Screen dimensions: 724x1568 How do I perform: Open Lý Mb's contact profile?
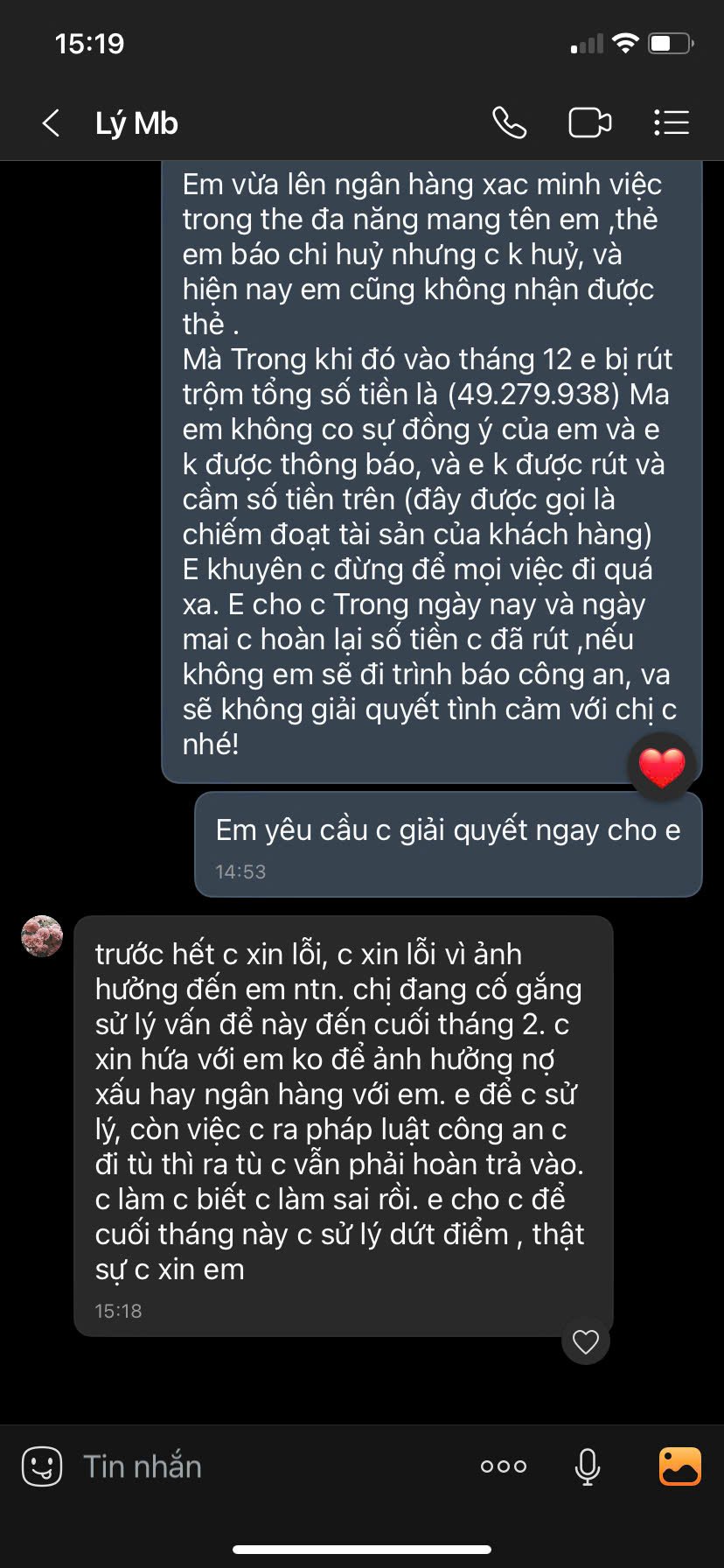pyautogui.click(x=136, y=123)
